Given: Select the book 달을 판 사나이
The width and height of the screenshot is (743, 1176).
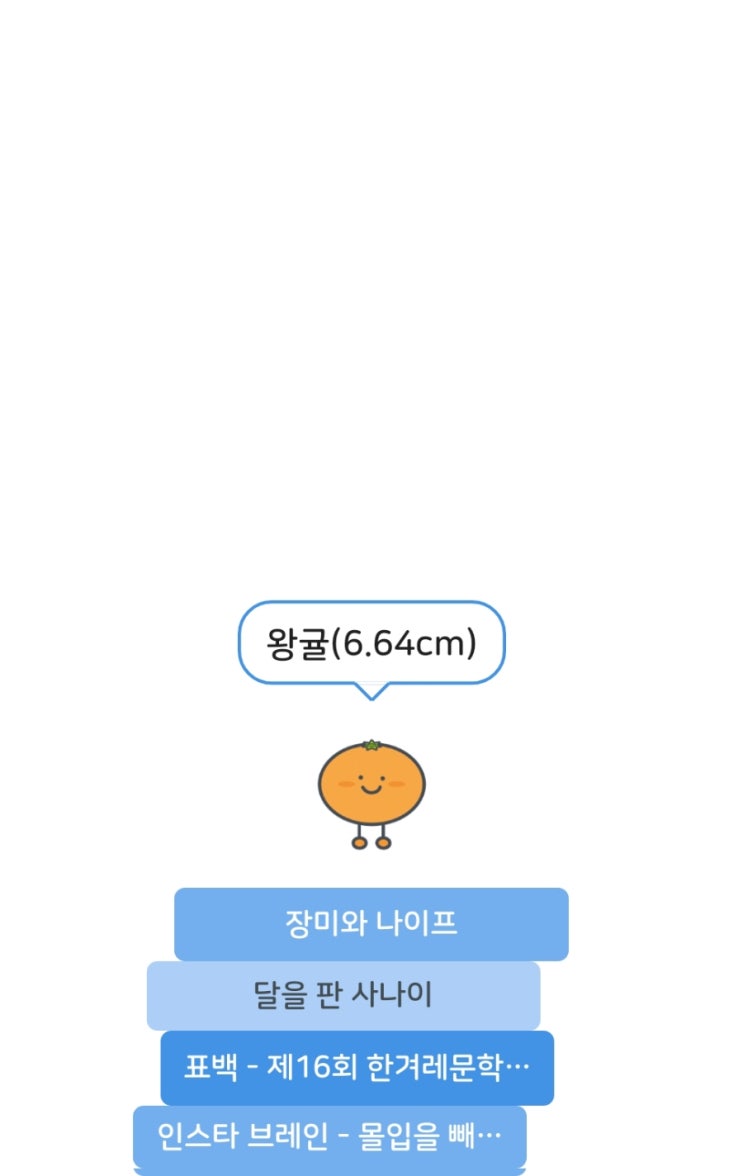Looking at the screenshot, I should point(343,995).
